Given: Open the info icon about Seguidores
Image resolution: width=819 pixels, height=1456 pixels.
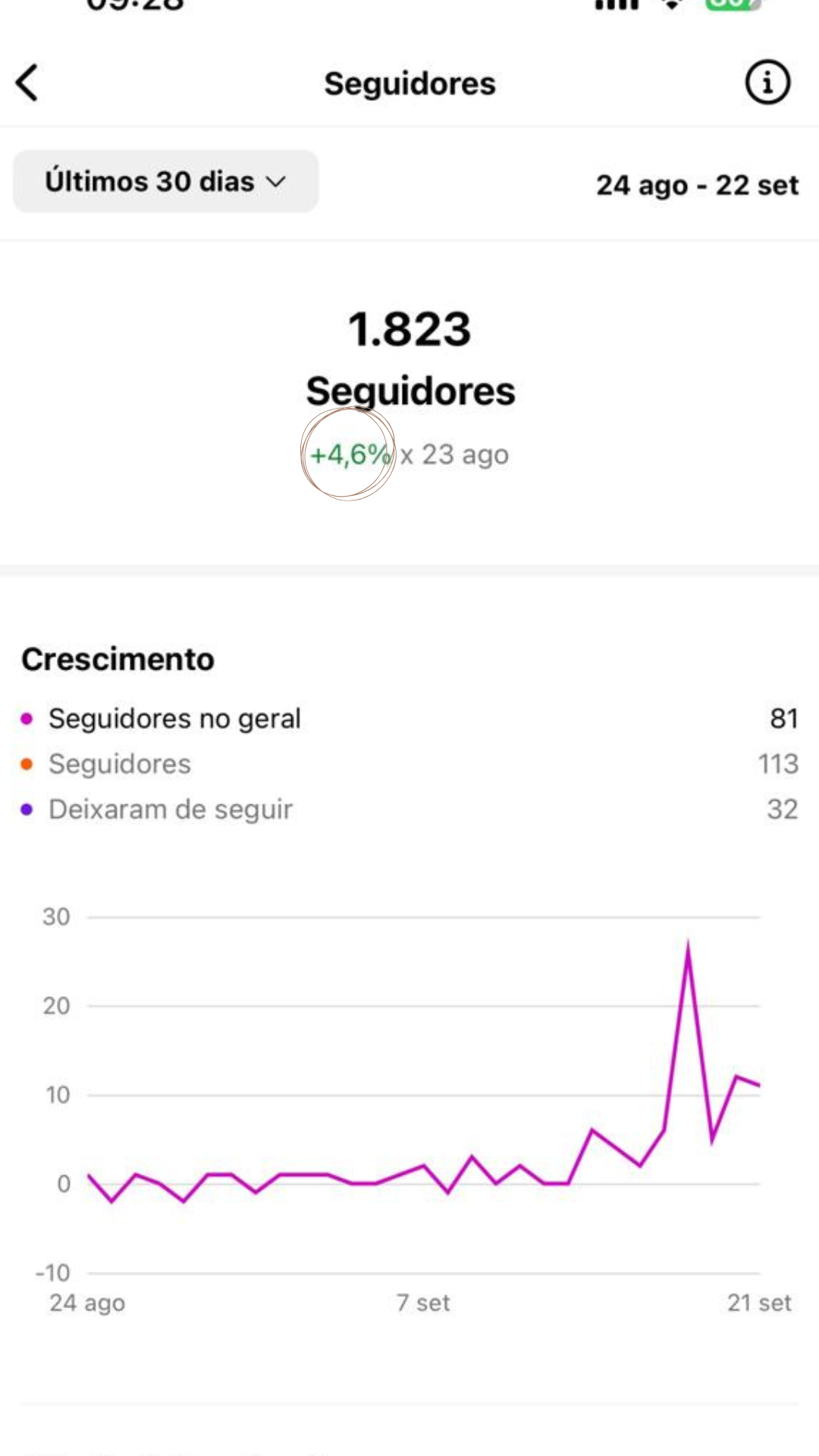Looking at the screenshot, I should point(767,82).
